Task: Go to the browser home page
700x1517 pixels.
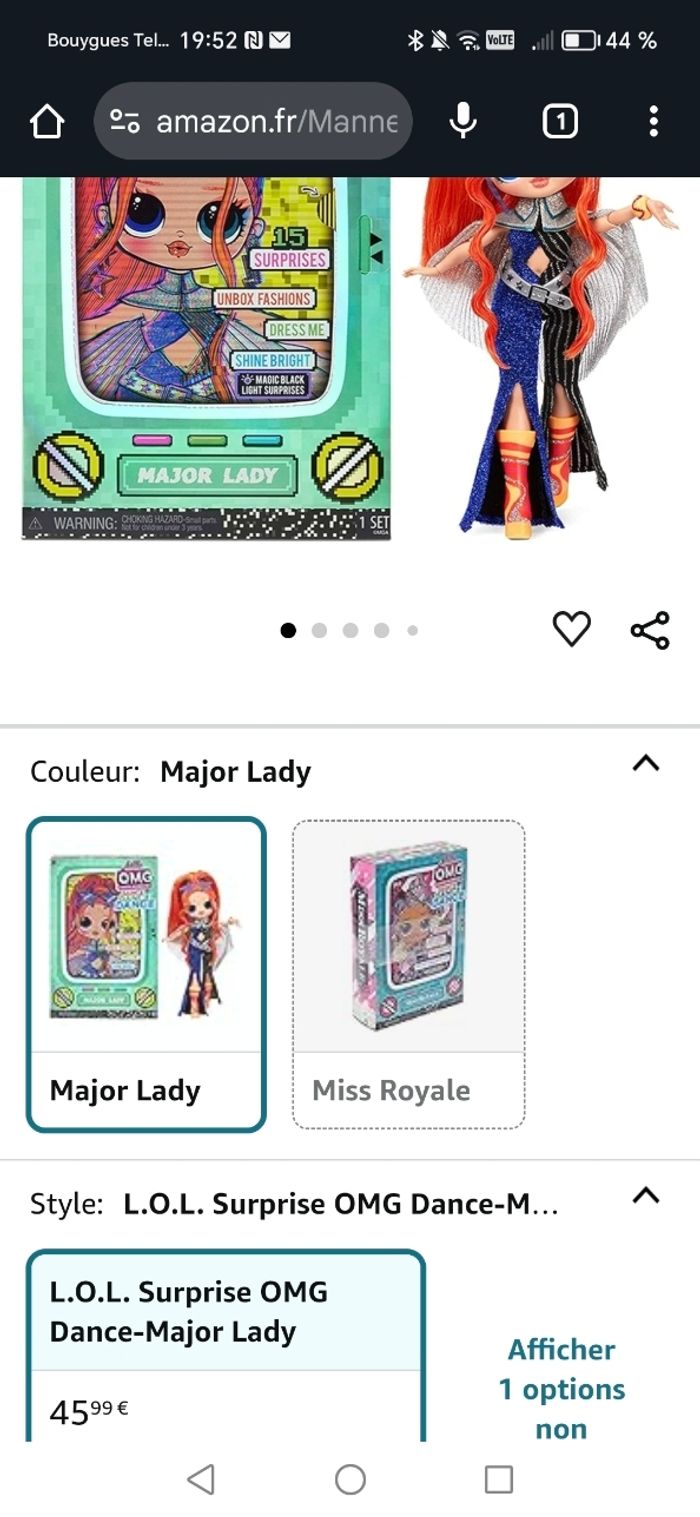Action: click(x=47, y=122)
